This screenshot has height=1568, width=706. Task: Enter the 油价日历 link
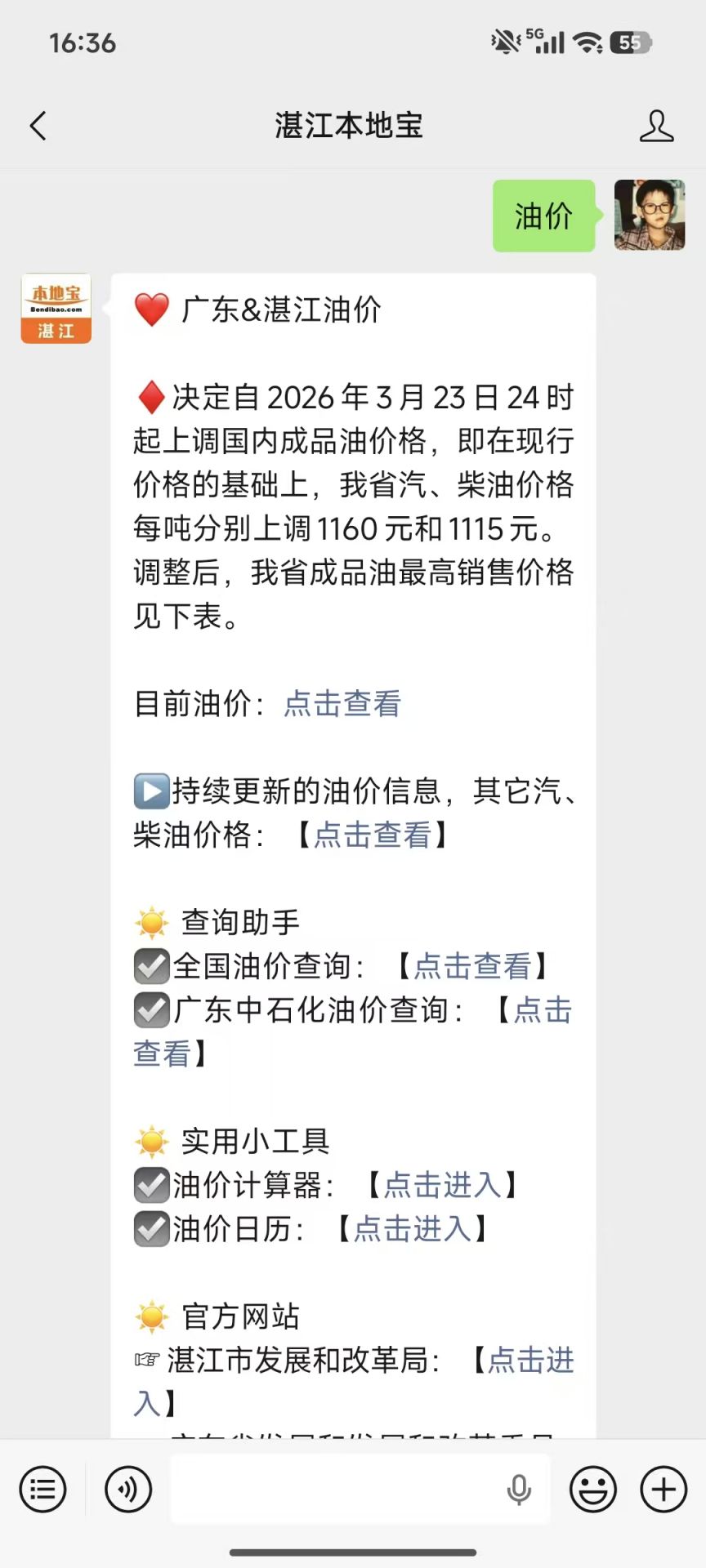[412, 1229]
